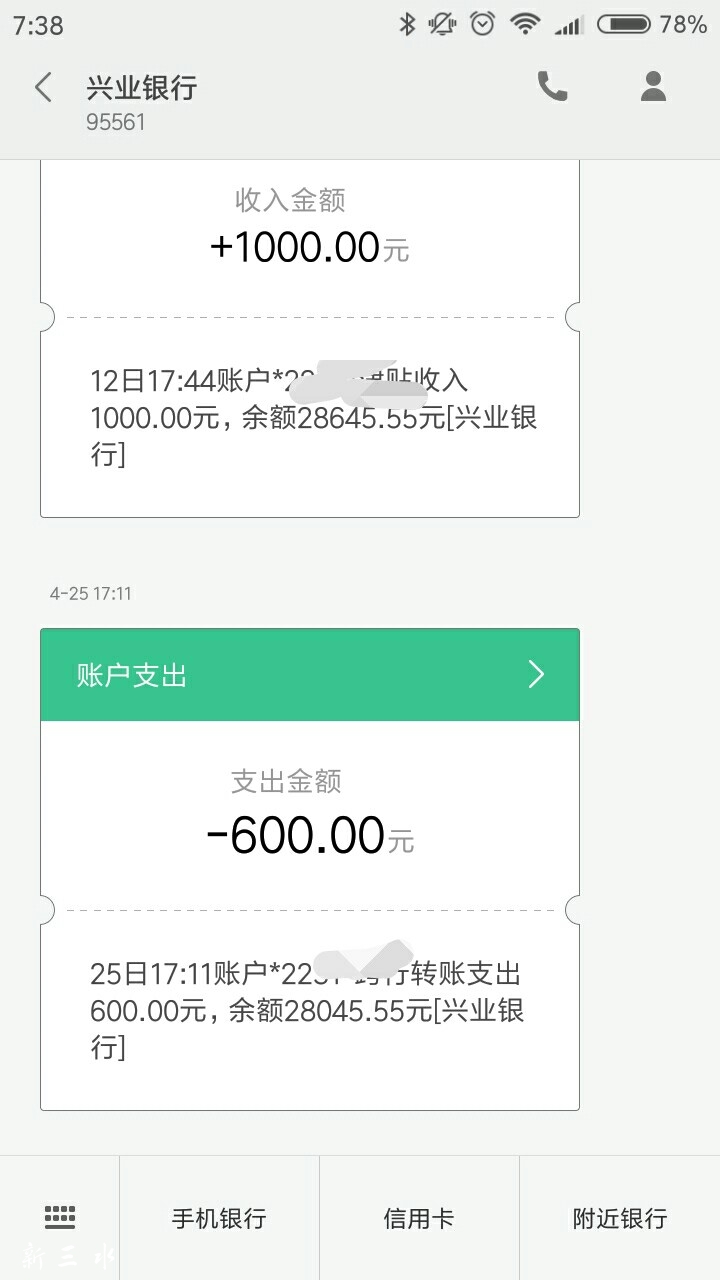This screenshot has width=720, height=1280.
Task: Open the 手机银行 menu
Action: 219,1218
